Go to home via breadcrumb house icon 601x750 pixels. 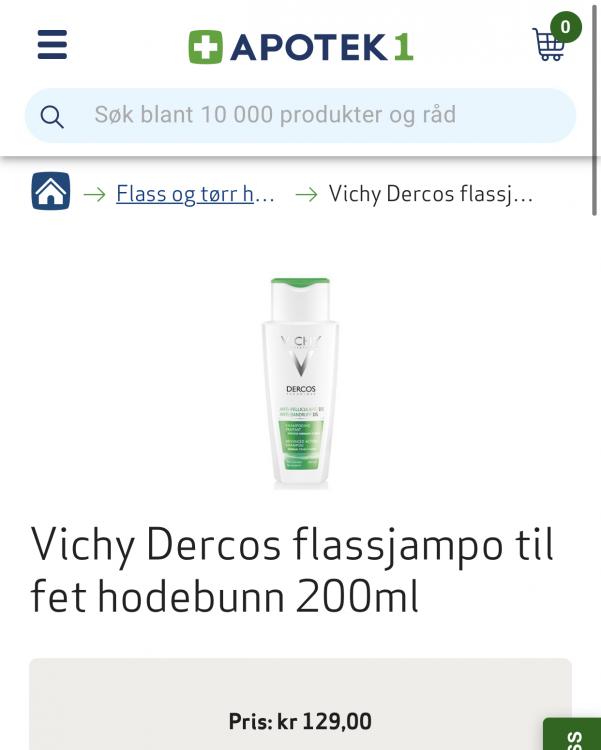click(x=50, y=191)
